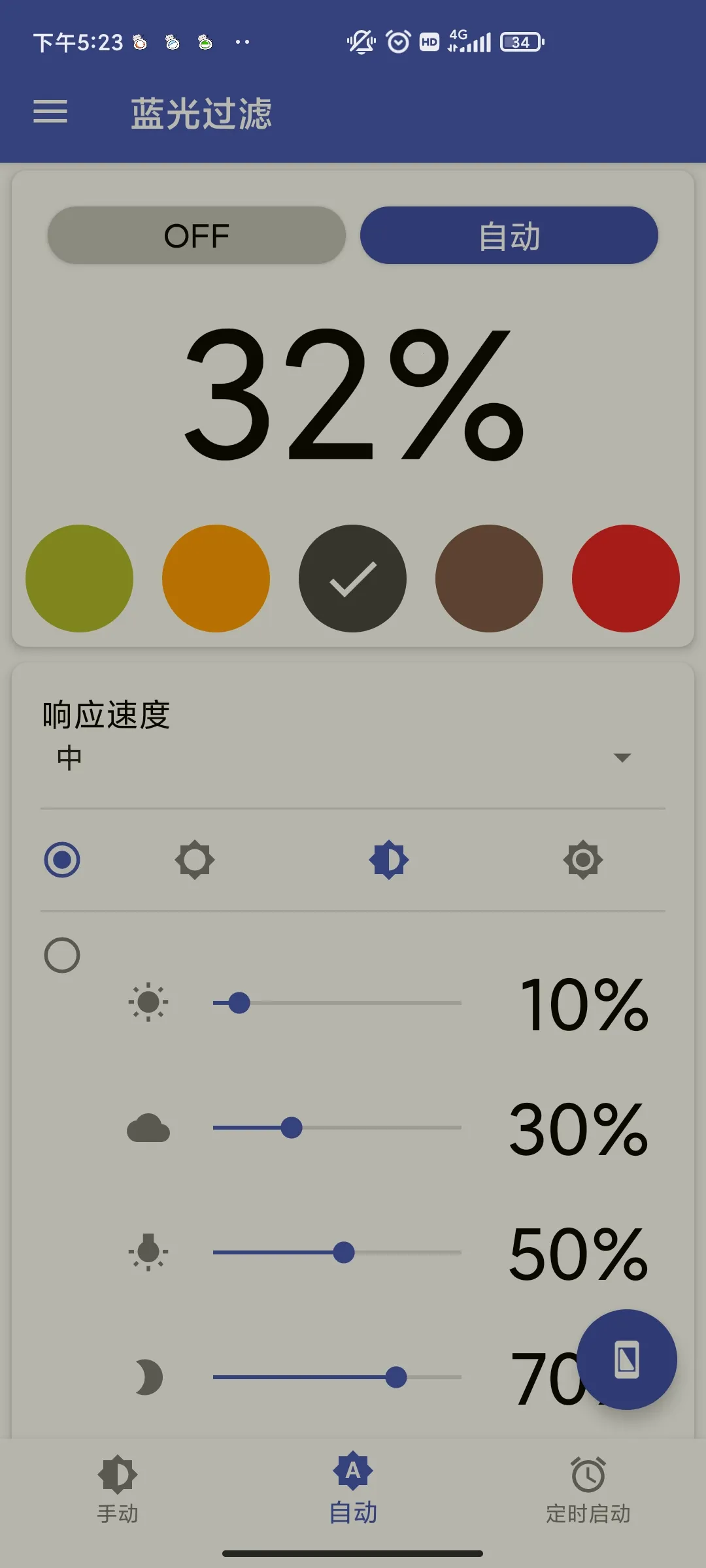The image size is (706, 1568).
Task: Pick the medium half-filled brightness preset
Action: tap(389, 860)
